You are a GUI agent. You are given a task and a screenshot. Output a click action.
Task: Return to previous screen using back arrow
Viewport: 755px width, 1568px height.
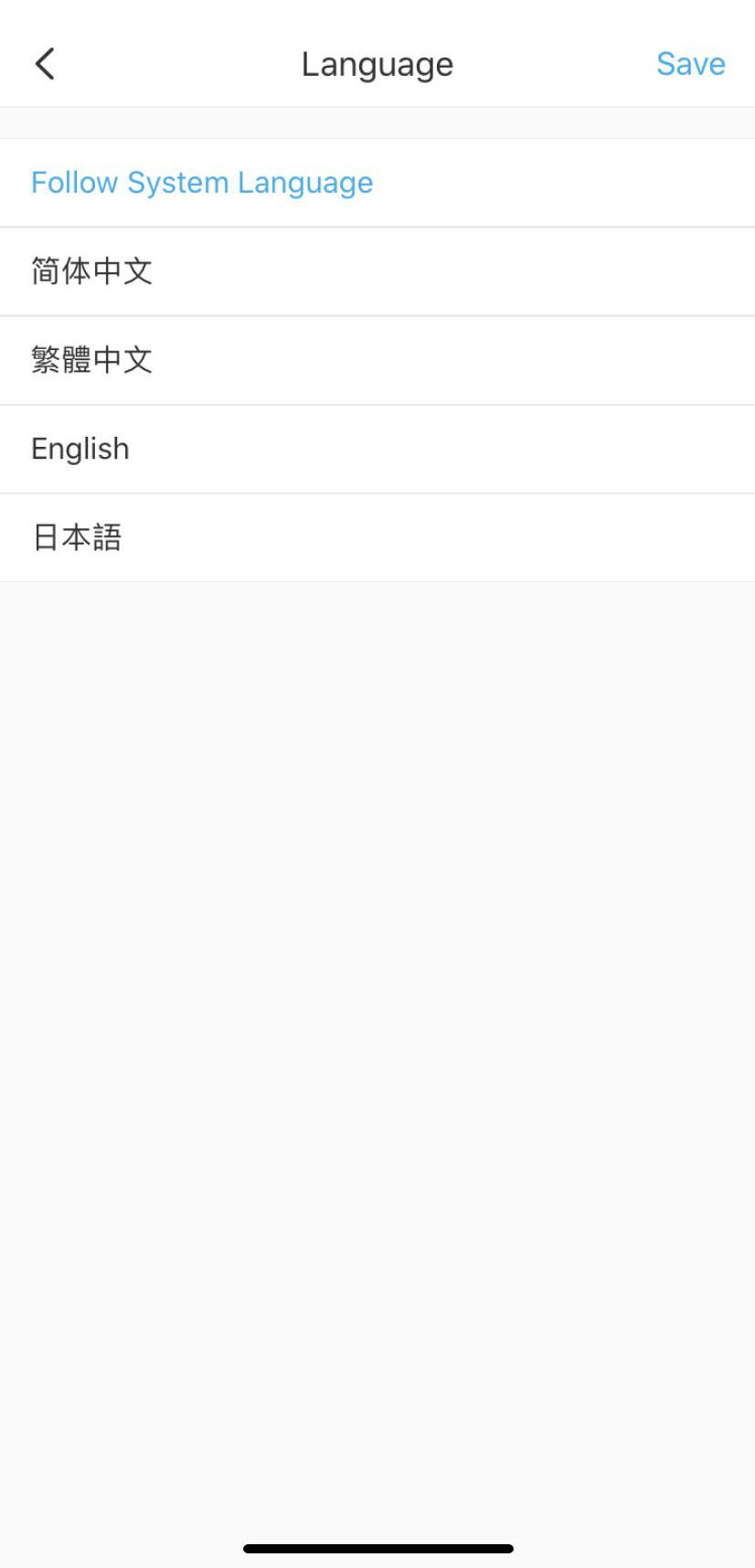[44, 64]
